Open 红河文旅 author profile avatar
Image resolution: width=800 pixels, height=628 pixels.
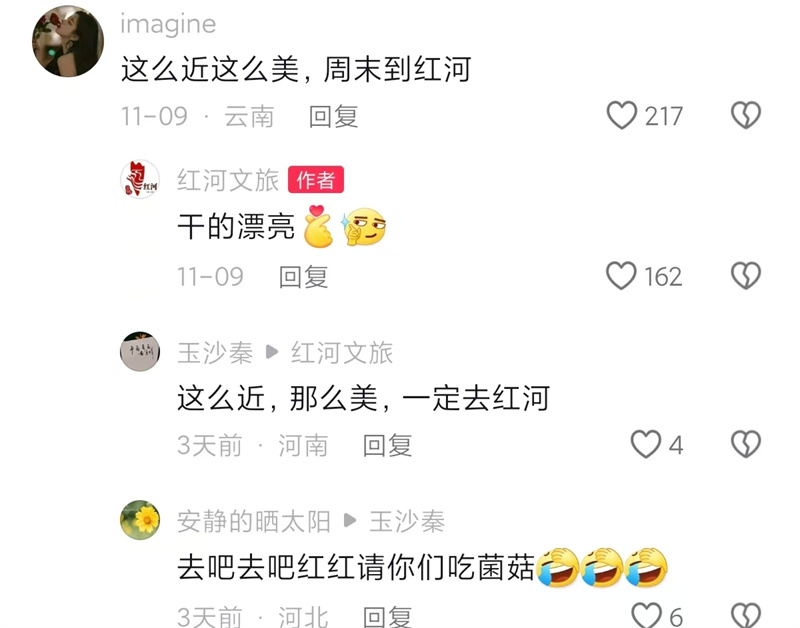(140, 180)
